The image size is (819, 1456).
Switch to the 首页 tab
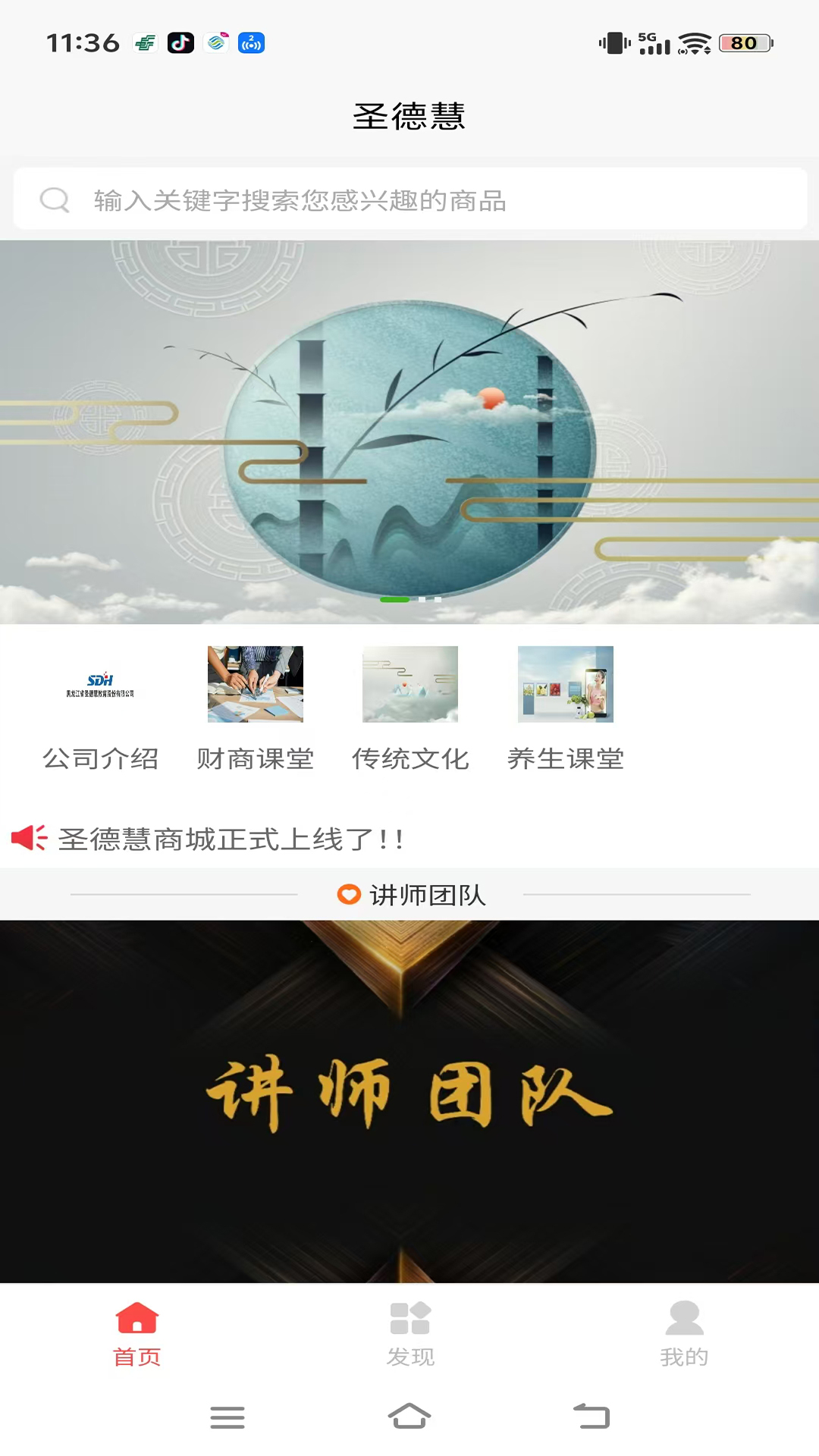tap(136, 1335)
